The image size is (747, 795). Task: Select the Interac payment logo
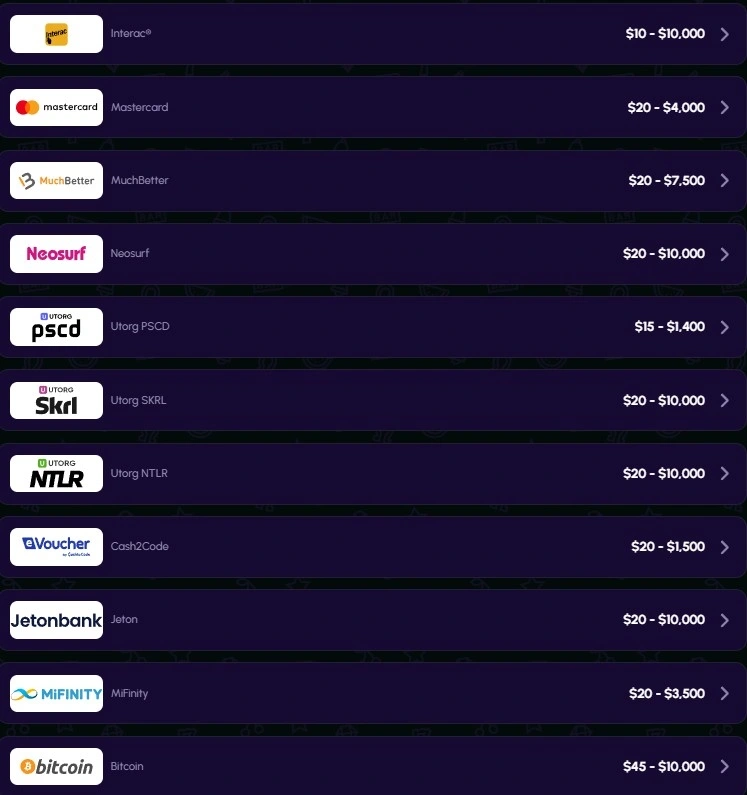56,33
